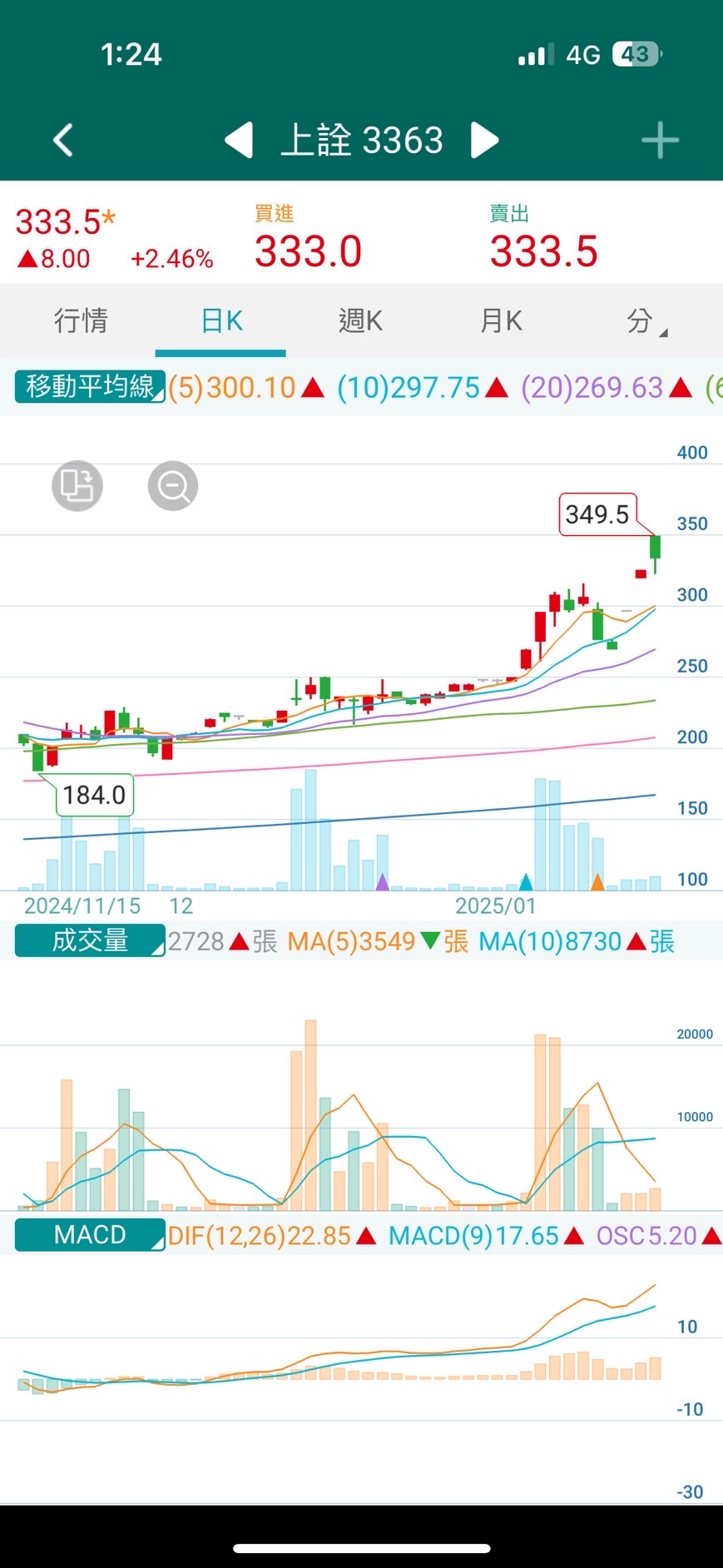Go back using the top-left arrow

tap(63, 140)
